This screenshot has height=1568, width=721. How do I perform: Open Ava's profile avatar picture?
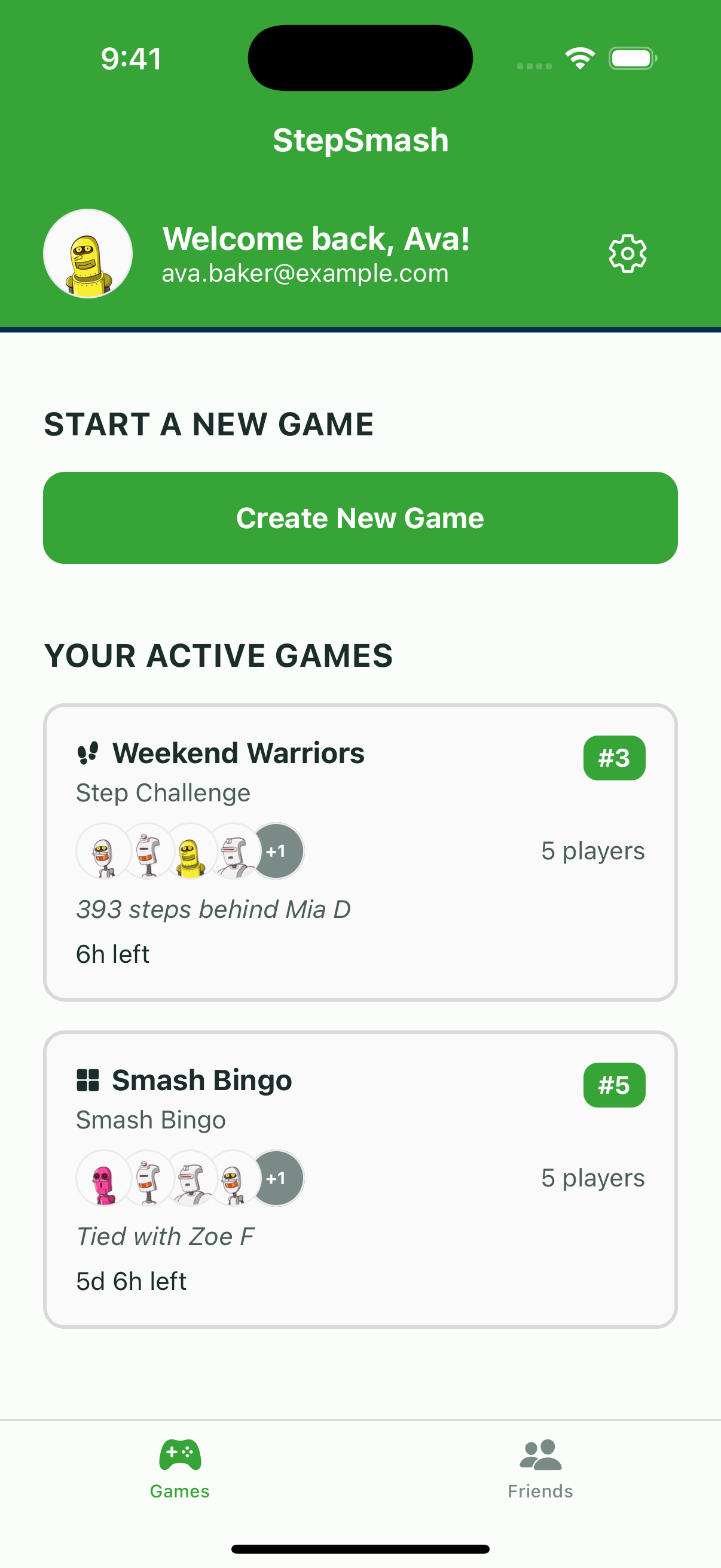(88, 254)
